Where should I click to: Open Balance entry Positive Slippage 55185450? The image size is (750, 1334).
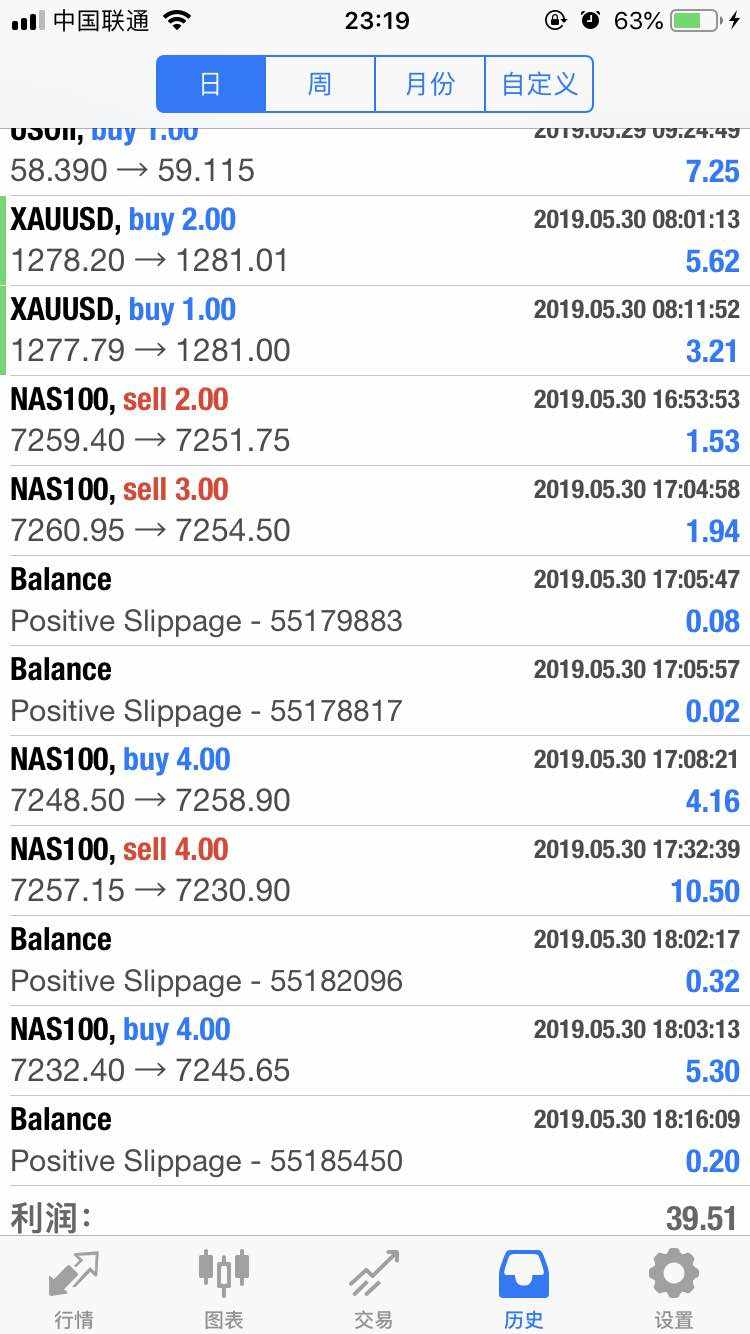click(375, 1141)
